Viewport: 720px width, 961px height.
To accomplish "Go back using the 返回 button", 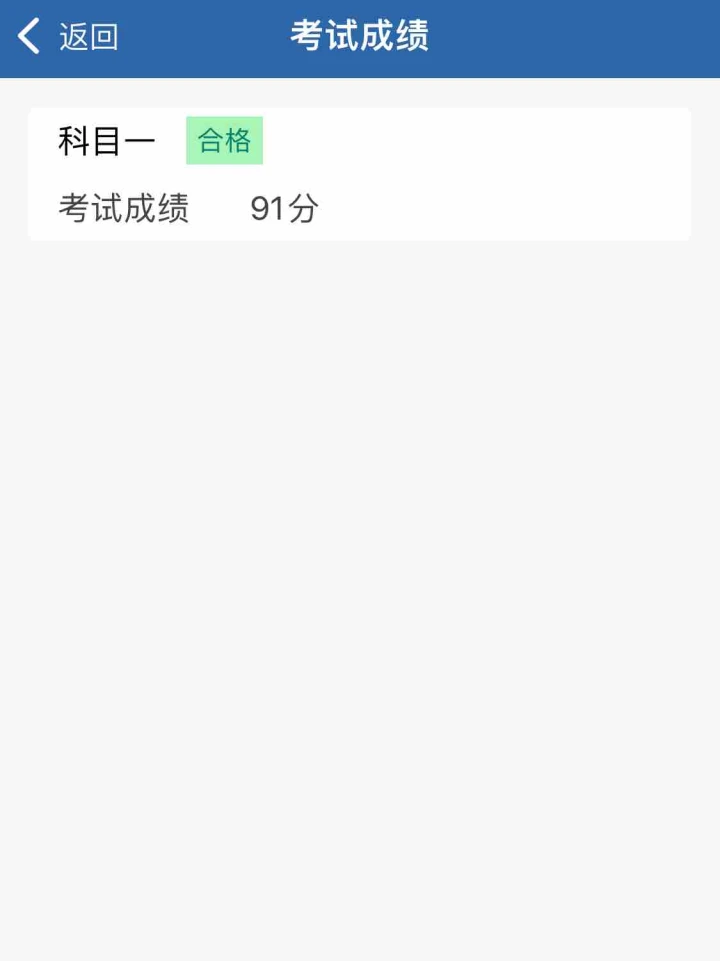I will tap(68, 37).
